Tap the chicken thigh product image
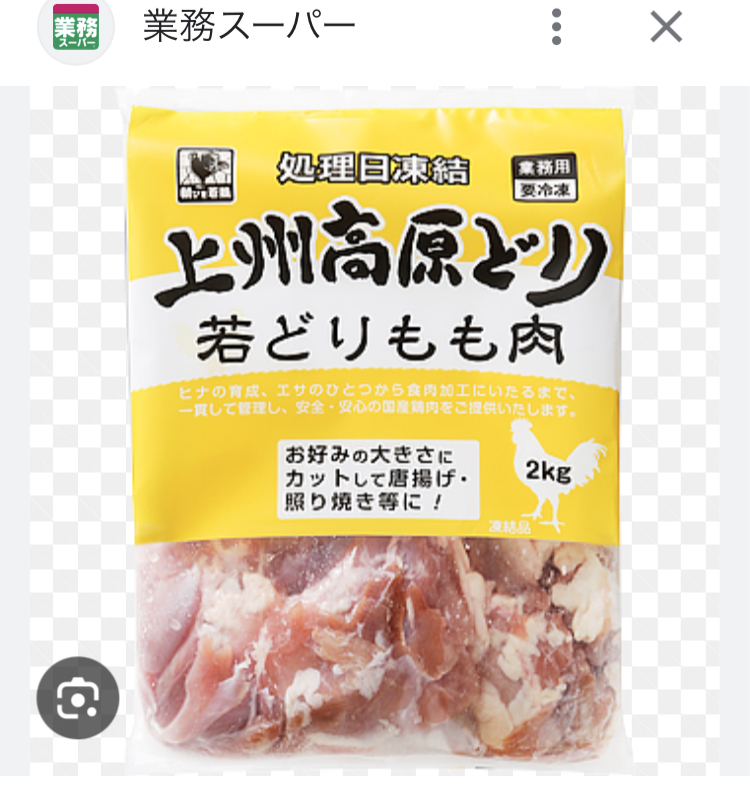750x786 pixels. click(375, 430)
